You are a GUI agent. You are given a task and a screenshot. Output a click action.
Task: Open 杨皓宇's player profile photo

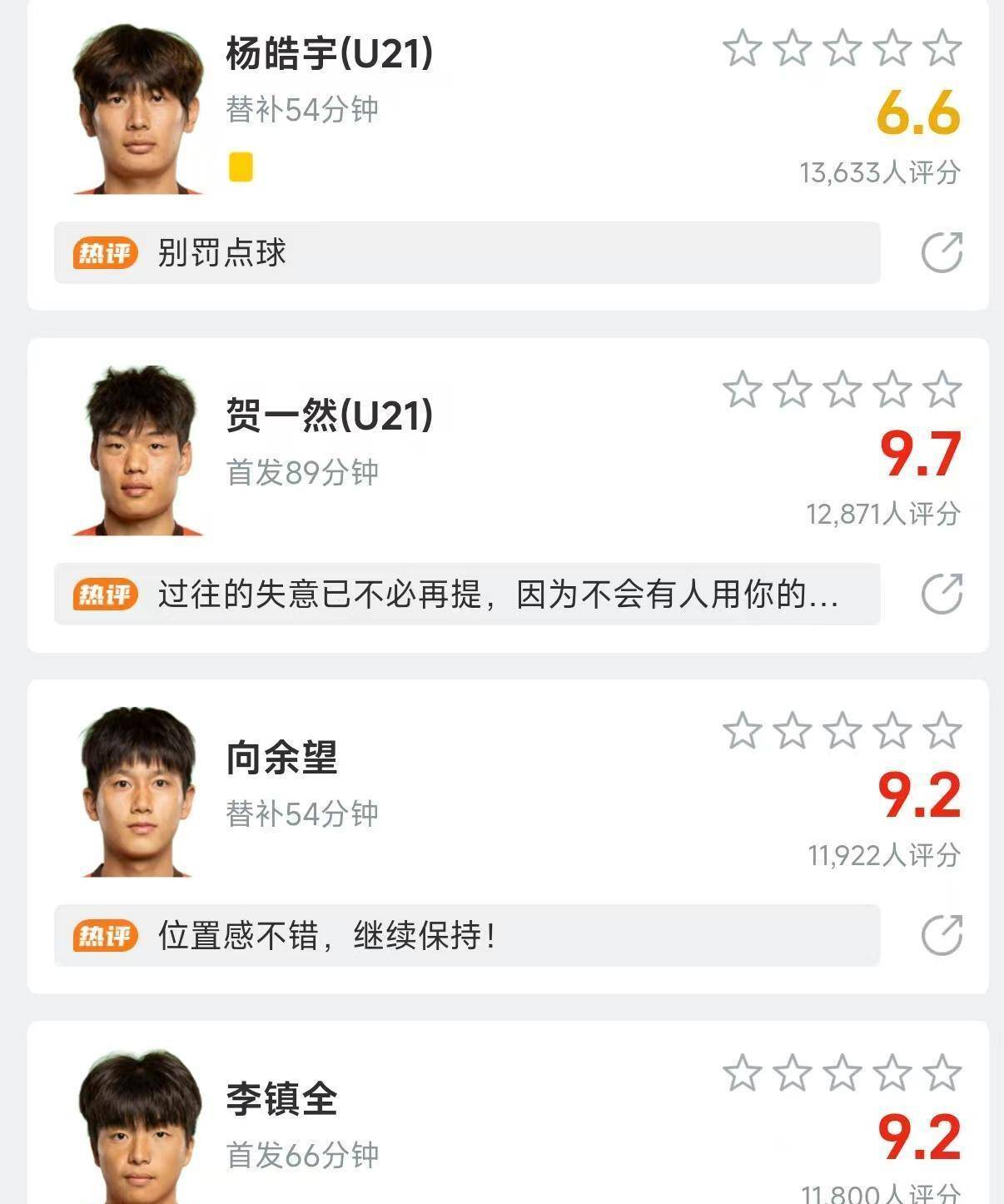click(x=138, y=110)
